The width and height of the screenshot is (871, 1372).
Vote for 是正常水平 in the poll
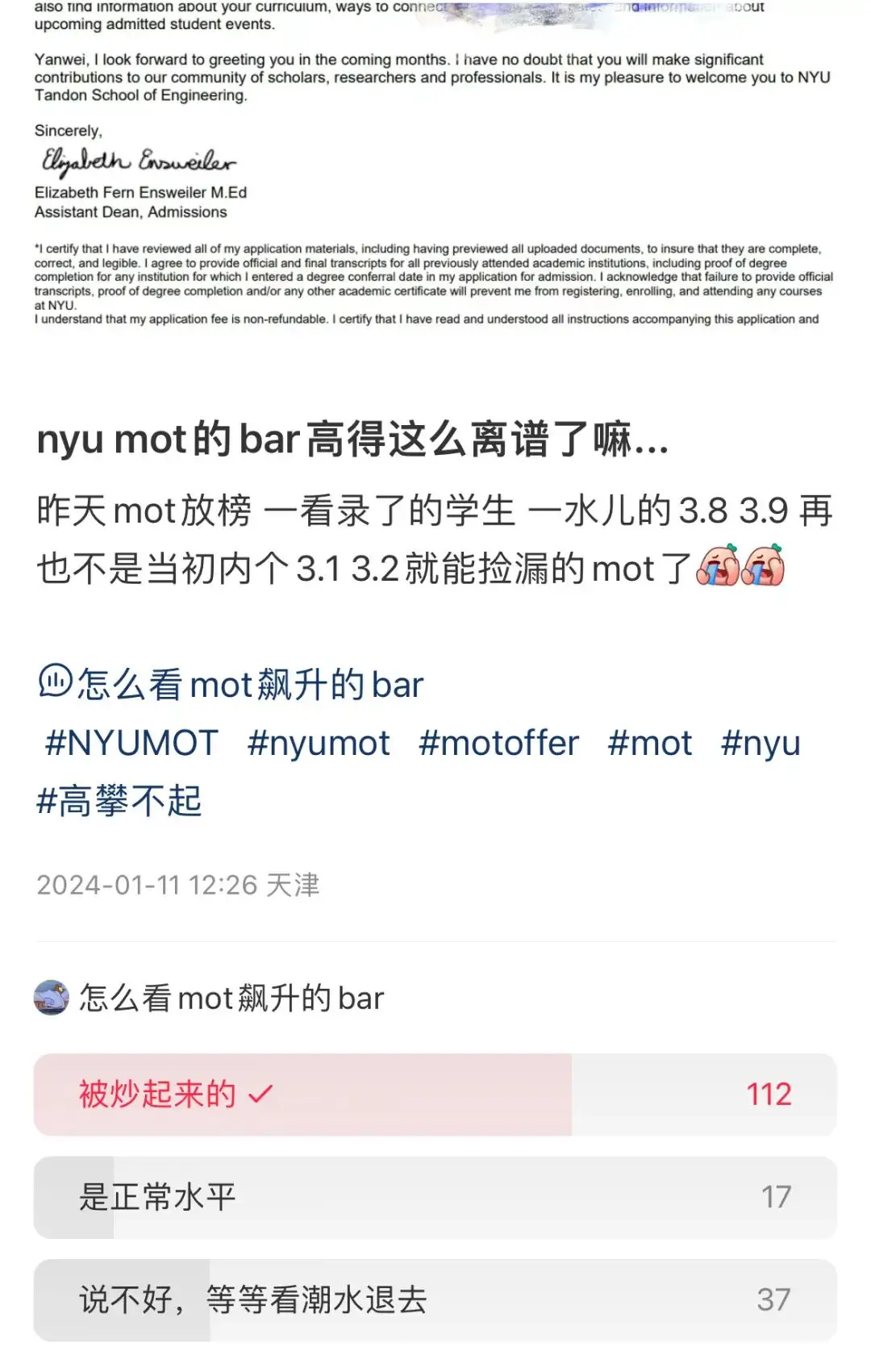435,1197
